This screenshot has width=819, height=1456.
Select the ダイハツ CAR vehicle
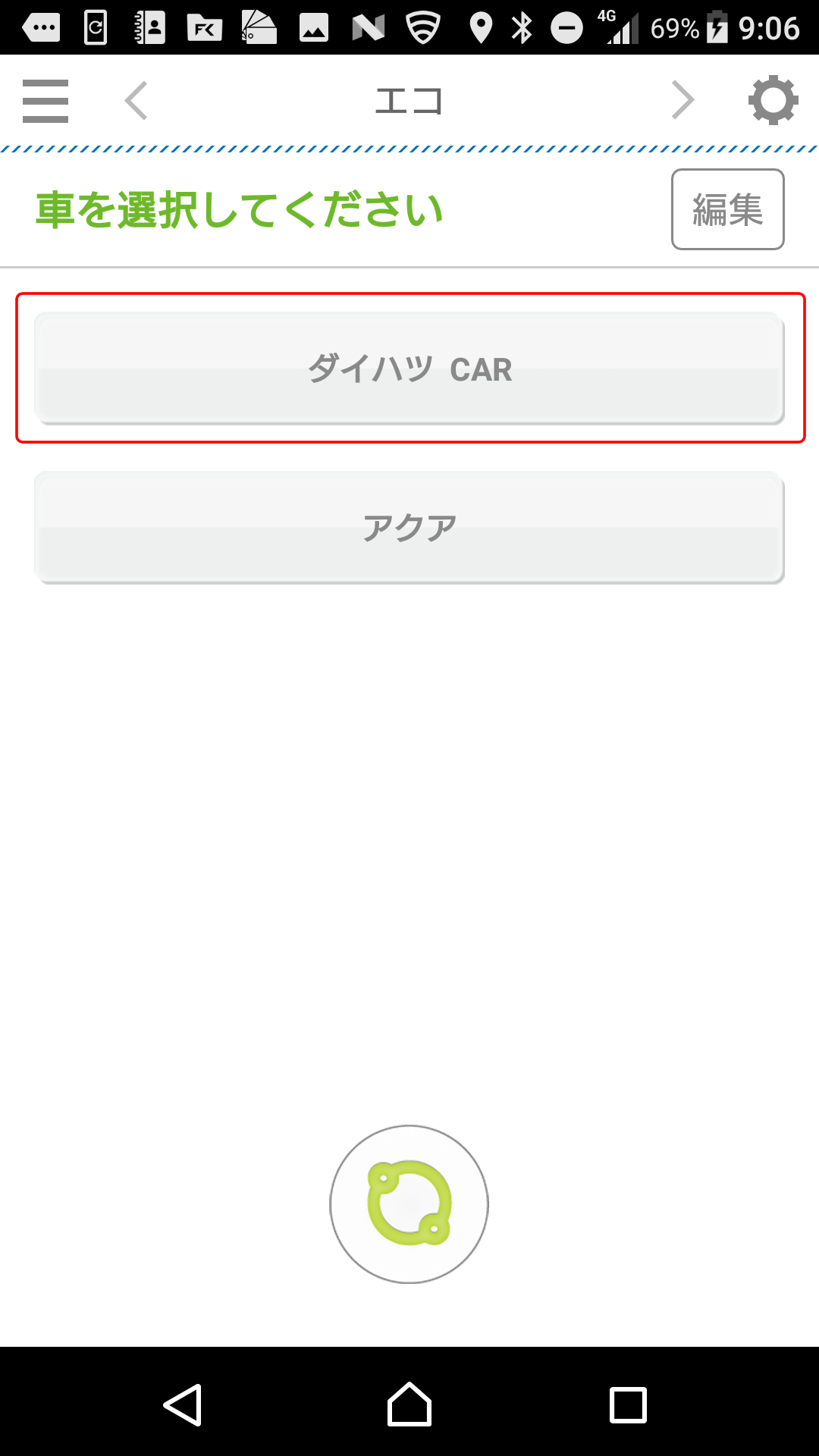coord(409,369)
